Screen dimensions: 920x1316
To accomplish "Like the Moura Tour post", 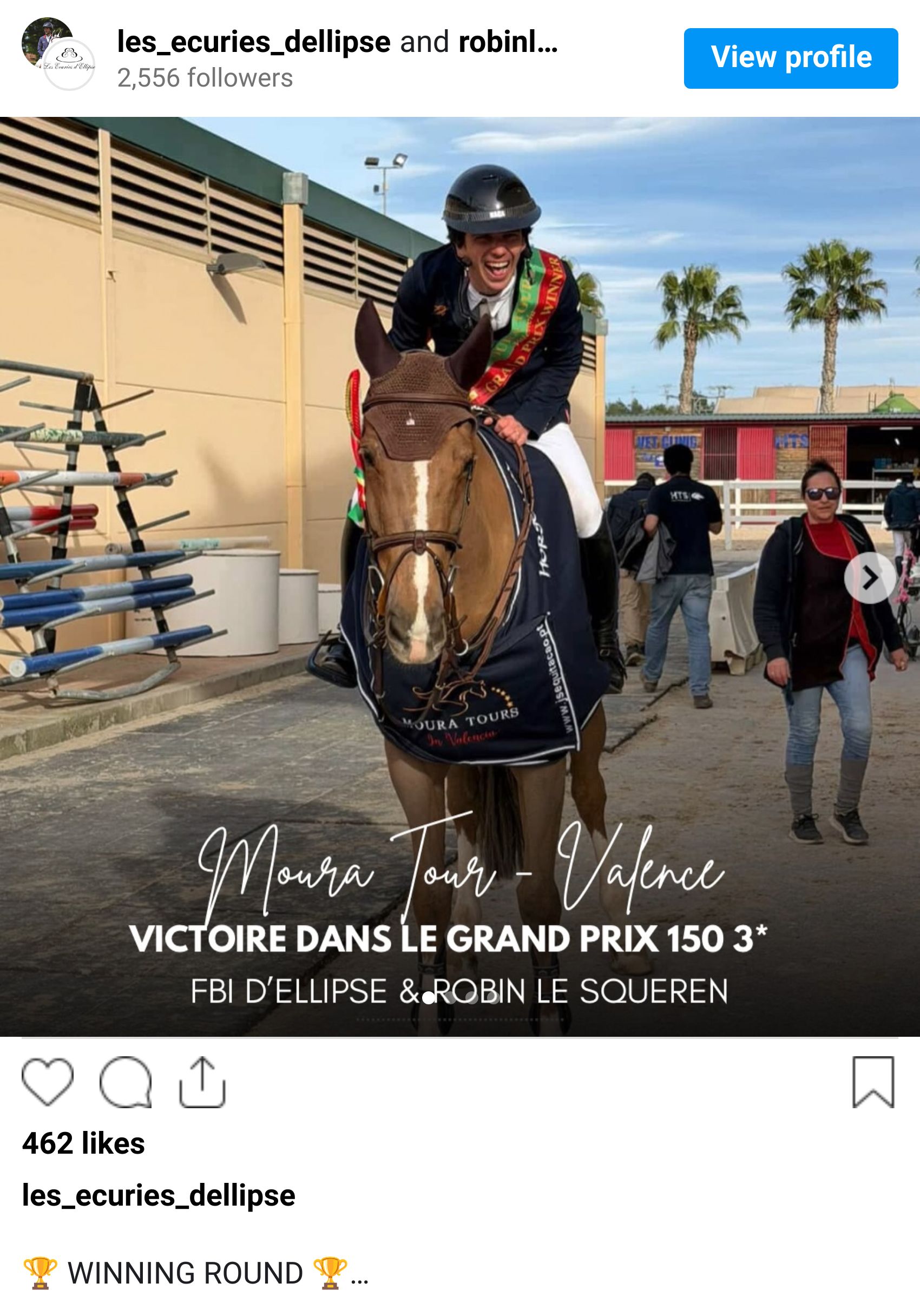I will pos(48,1081).
